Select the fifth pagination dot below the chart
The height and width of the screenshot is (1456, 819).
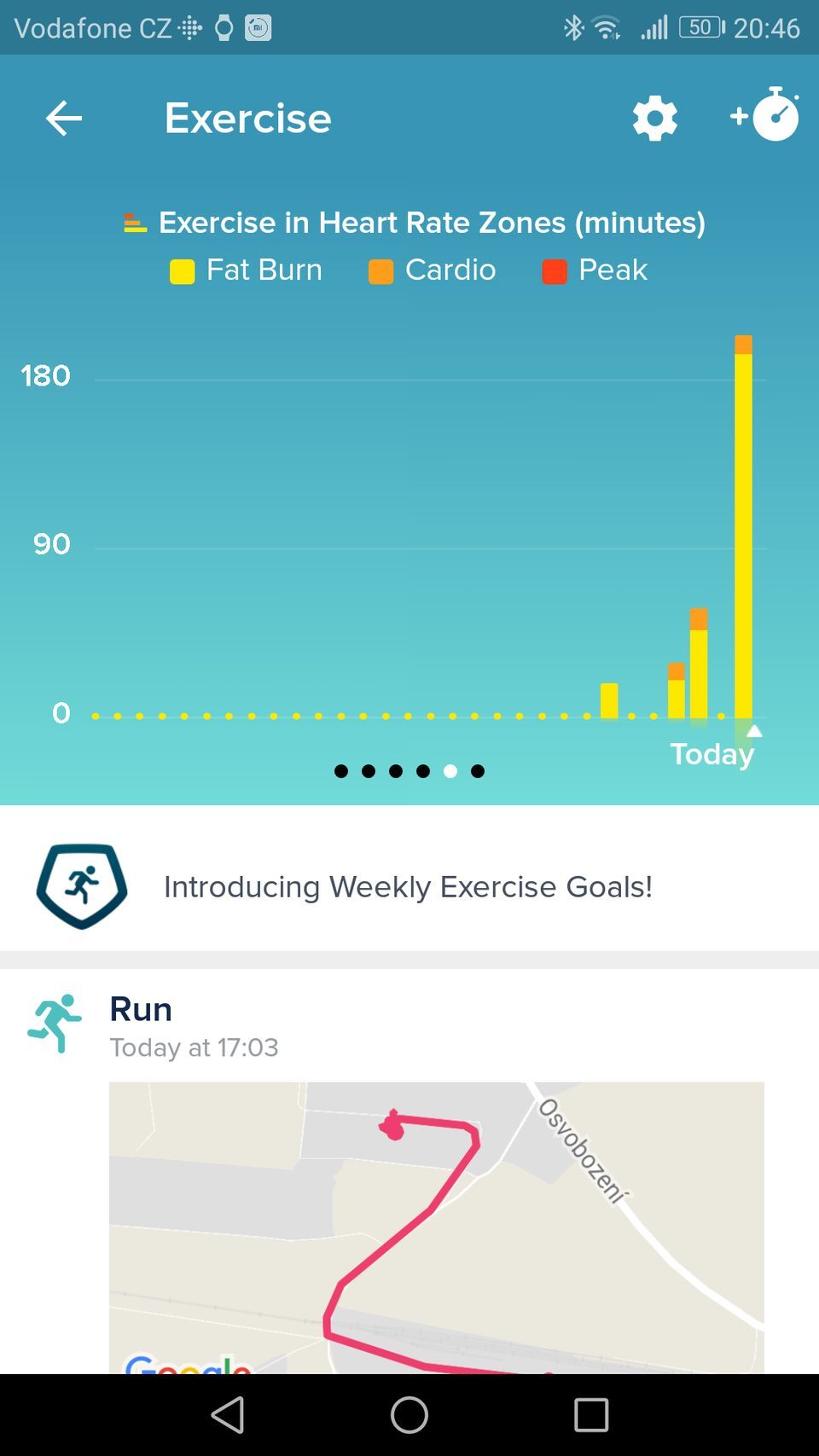point(450,770)
